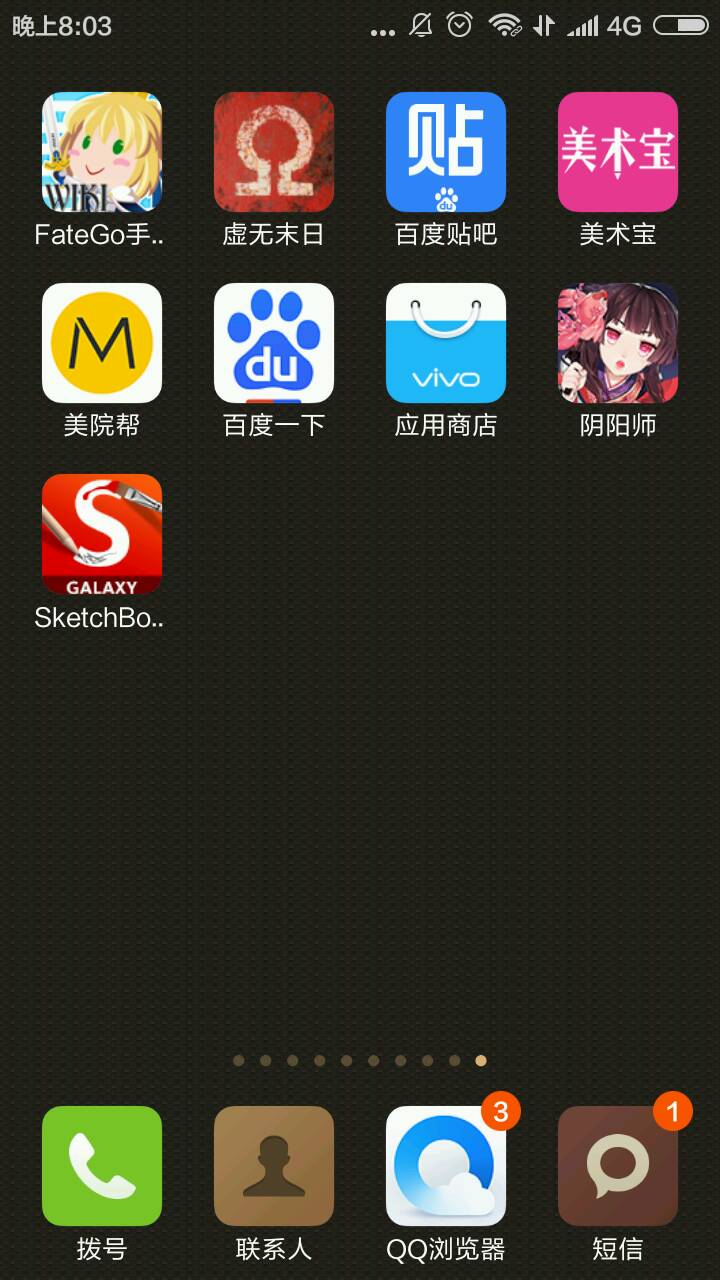This screenshot has width=720, height=1280.
Task: Open the vivo 应用商店
Action: [x=445, y=343]
